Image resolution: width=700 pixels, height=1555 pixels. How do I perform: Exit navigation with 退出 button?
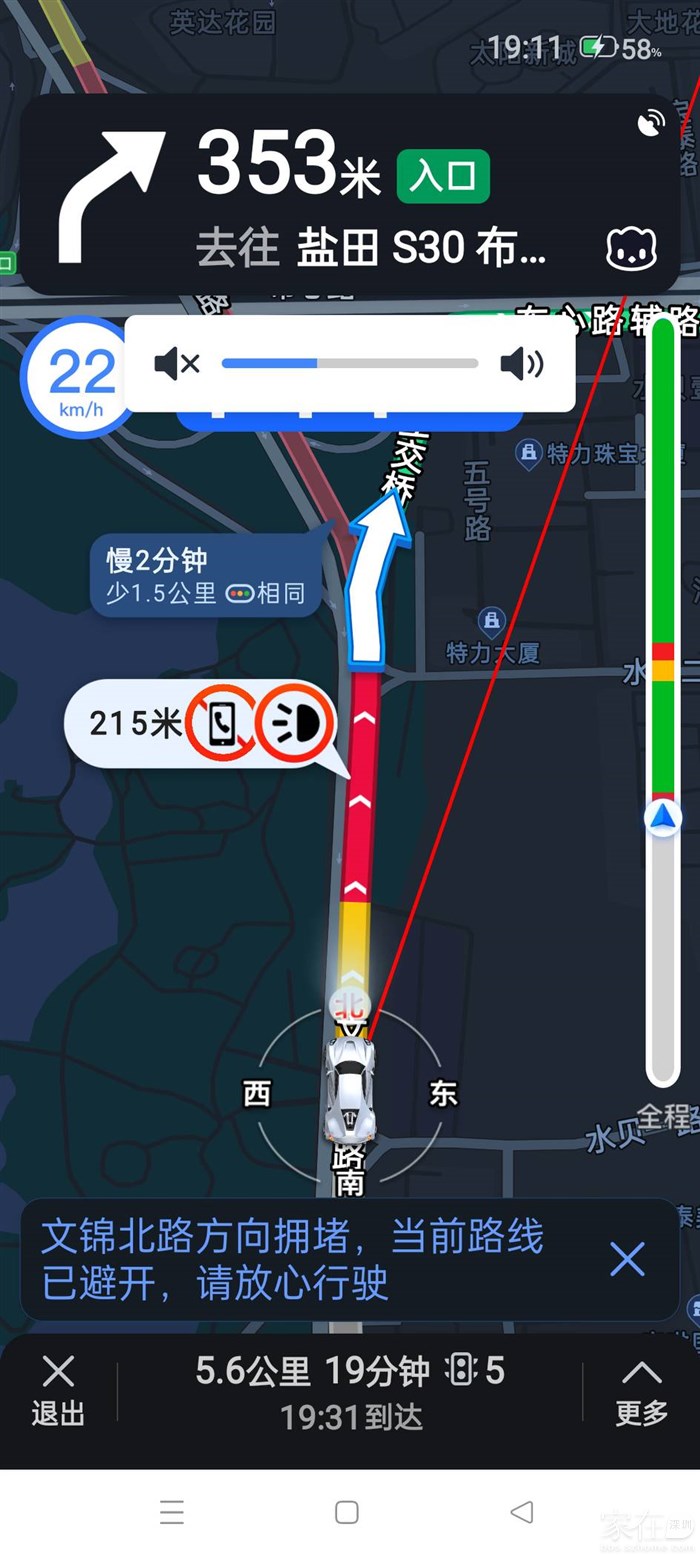pos(58,1390)
